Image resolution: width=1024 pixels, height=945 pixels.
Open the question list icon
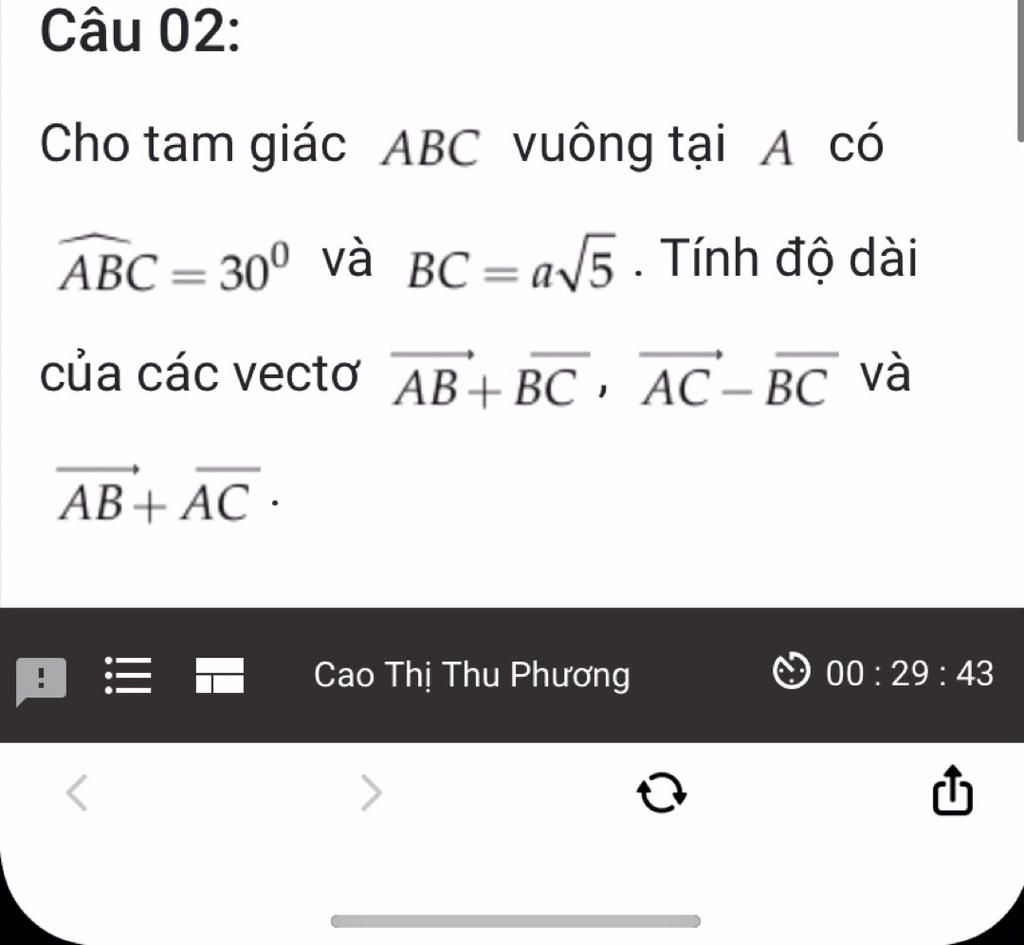point(129,676)
